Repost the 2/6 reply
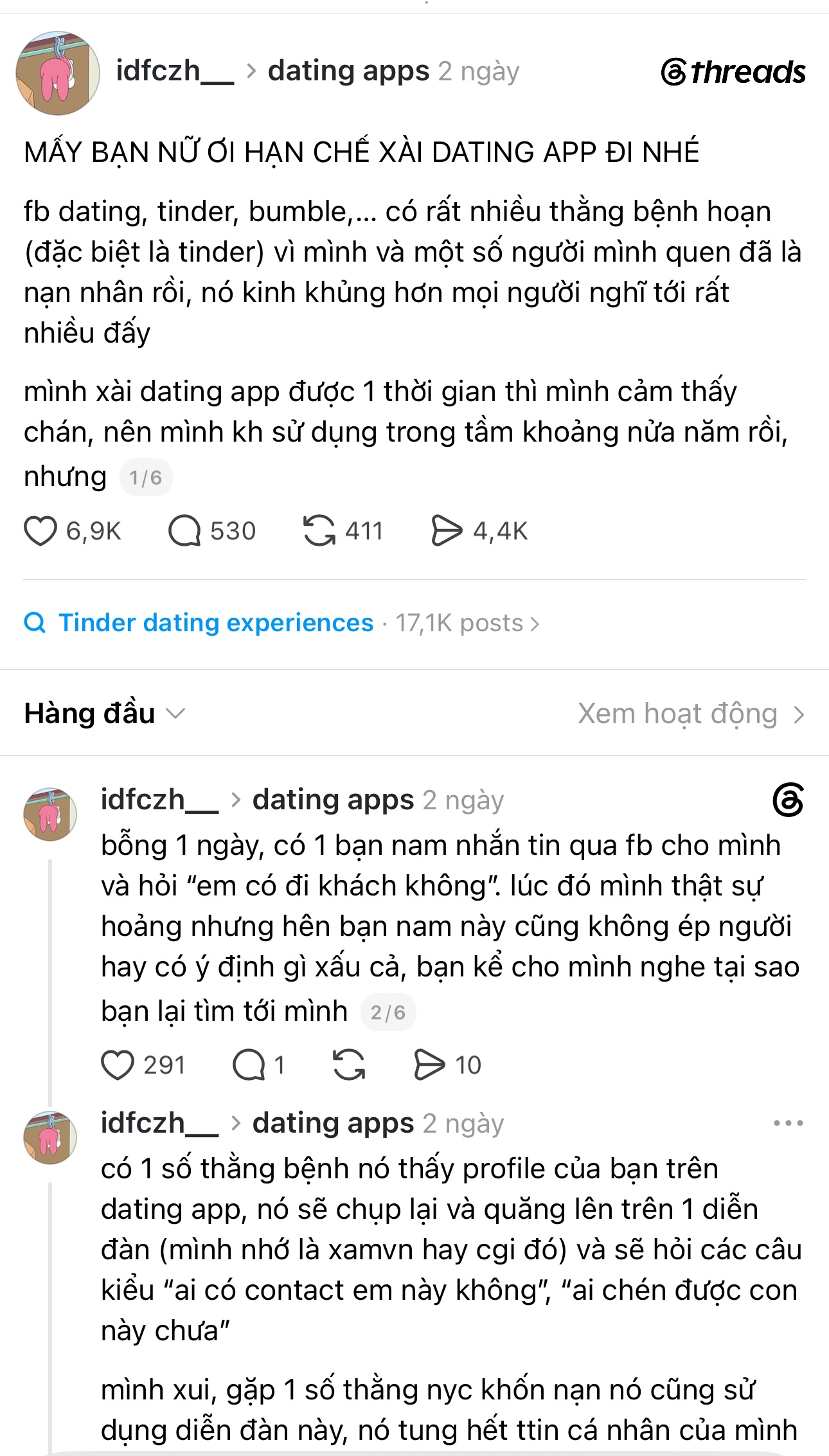Viewport: 829px width, 1456px height. [349, 1065]
